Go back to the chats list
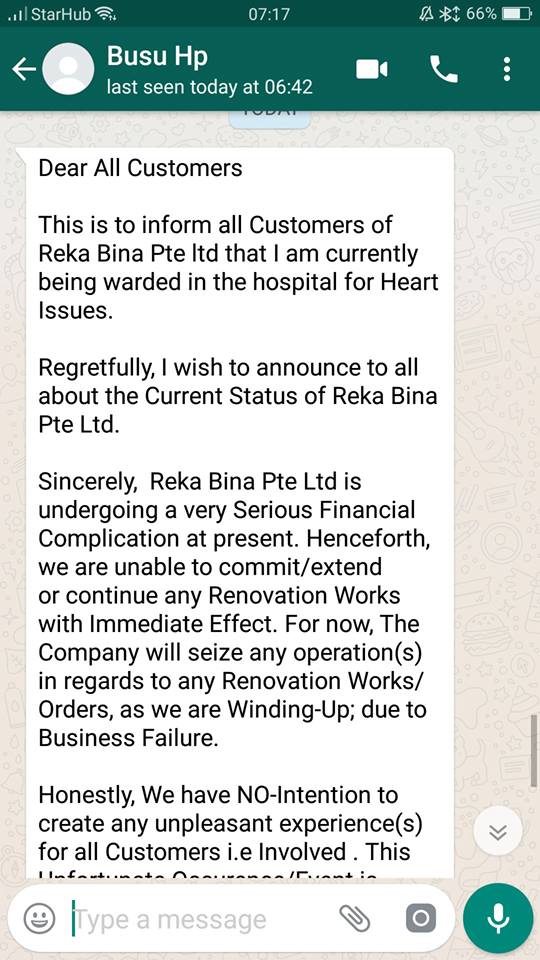The height and width of the screenshot is (960, 540). pyautogui.click(x=24, y=69)
